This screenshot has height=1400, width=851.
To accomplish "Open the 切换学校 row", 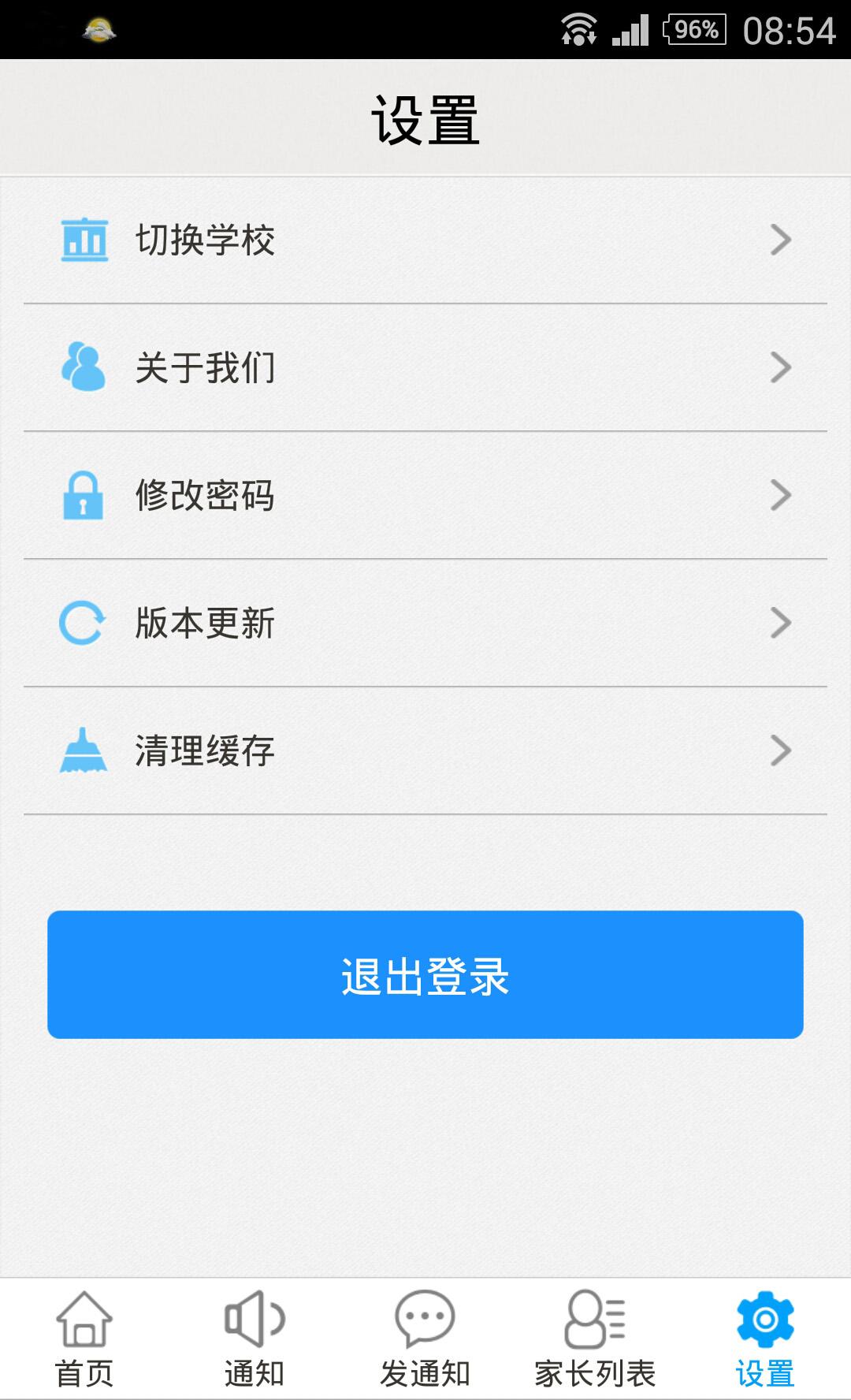I will tap(425, 240).
